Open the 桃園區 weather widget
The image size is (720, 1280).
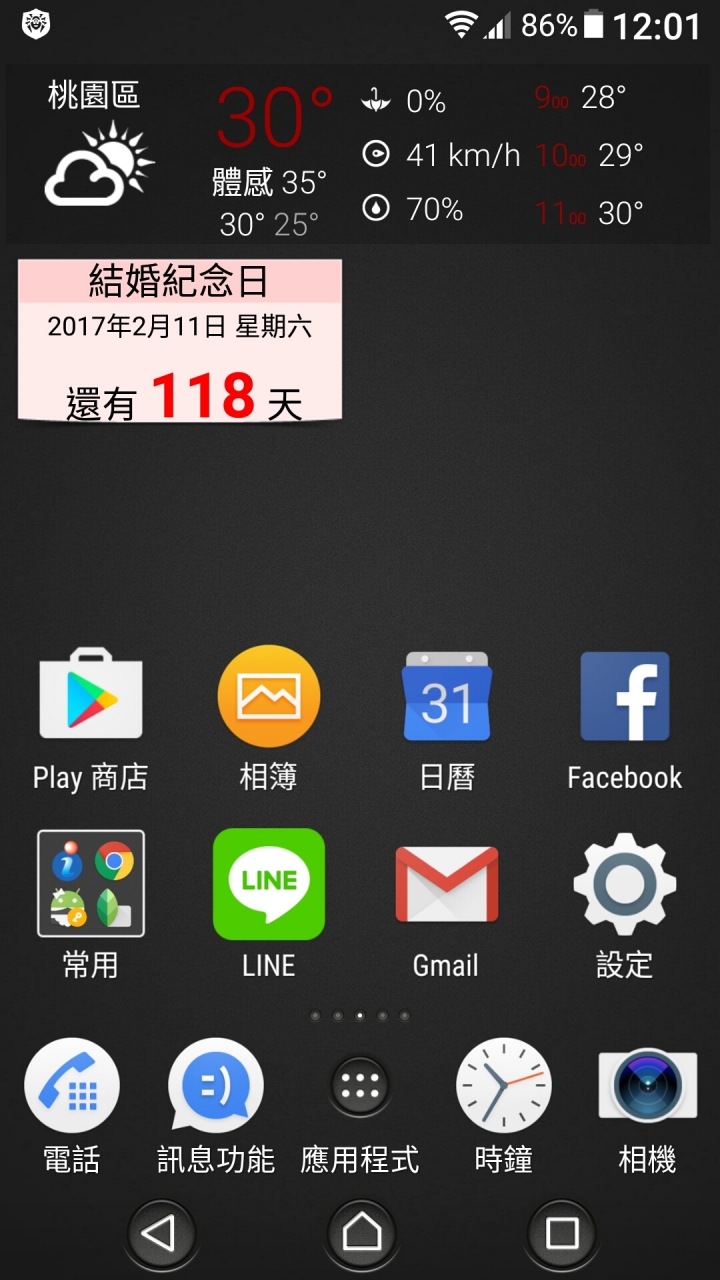pos(360,155)
